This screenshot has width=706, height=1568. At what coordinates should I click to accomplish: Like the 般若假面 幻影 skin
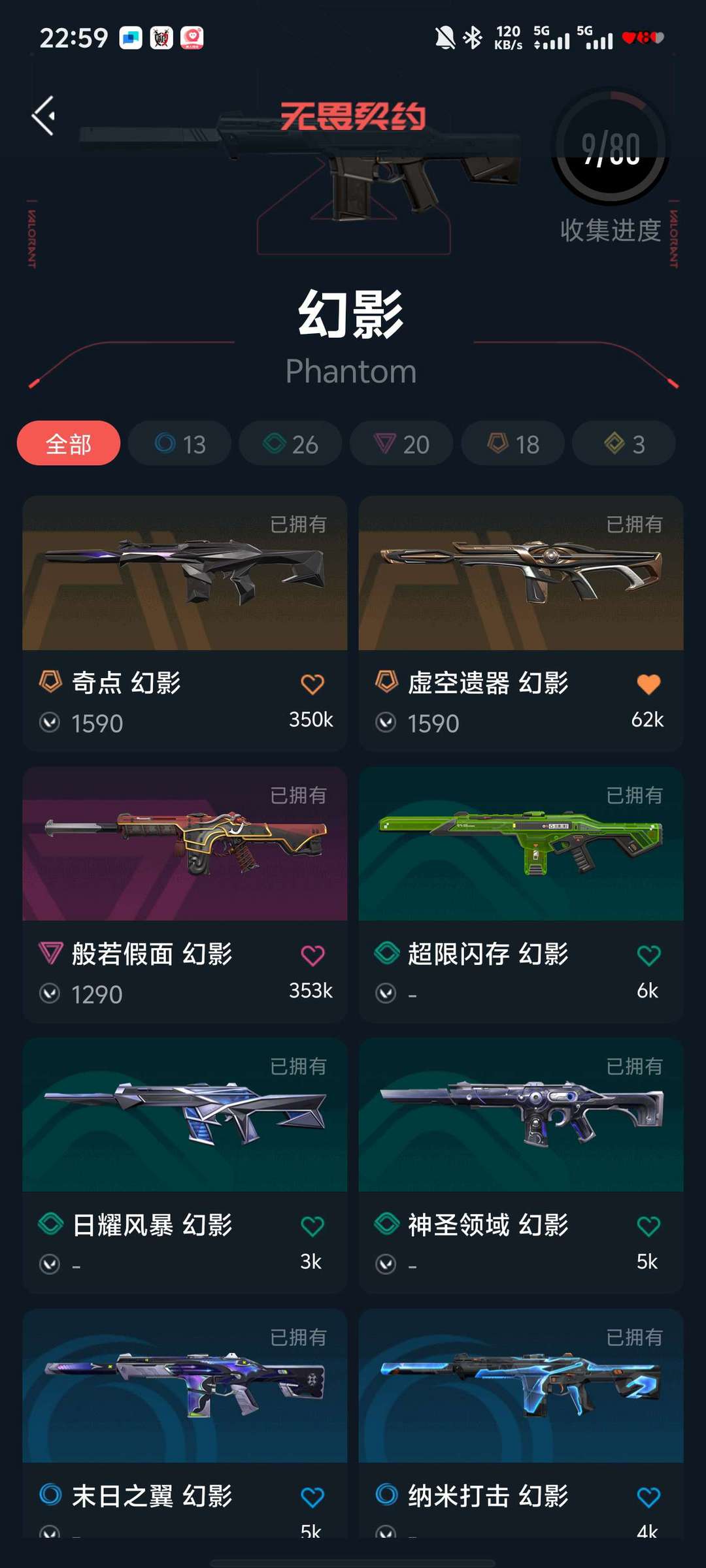tap(312, 955)
